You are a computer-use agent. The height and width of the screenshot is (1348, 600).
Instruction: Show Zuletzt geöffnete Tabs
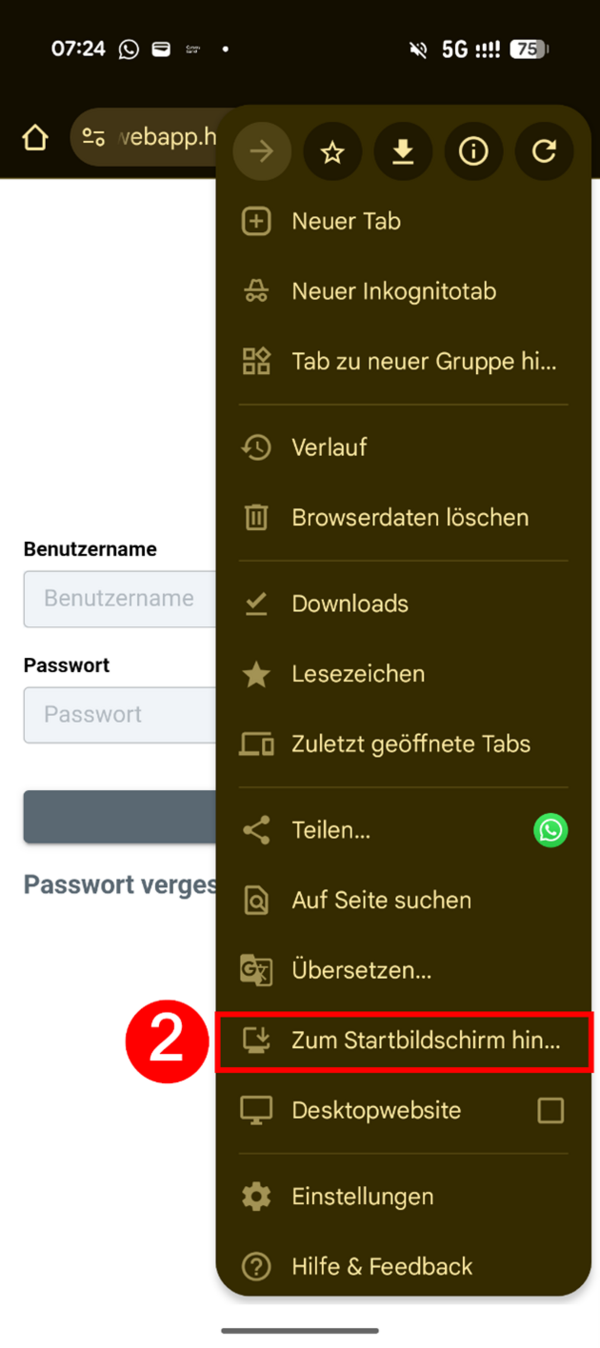pyautogui.click(x=411, y=744)
